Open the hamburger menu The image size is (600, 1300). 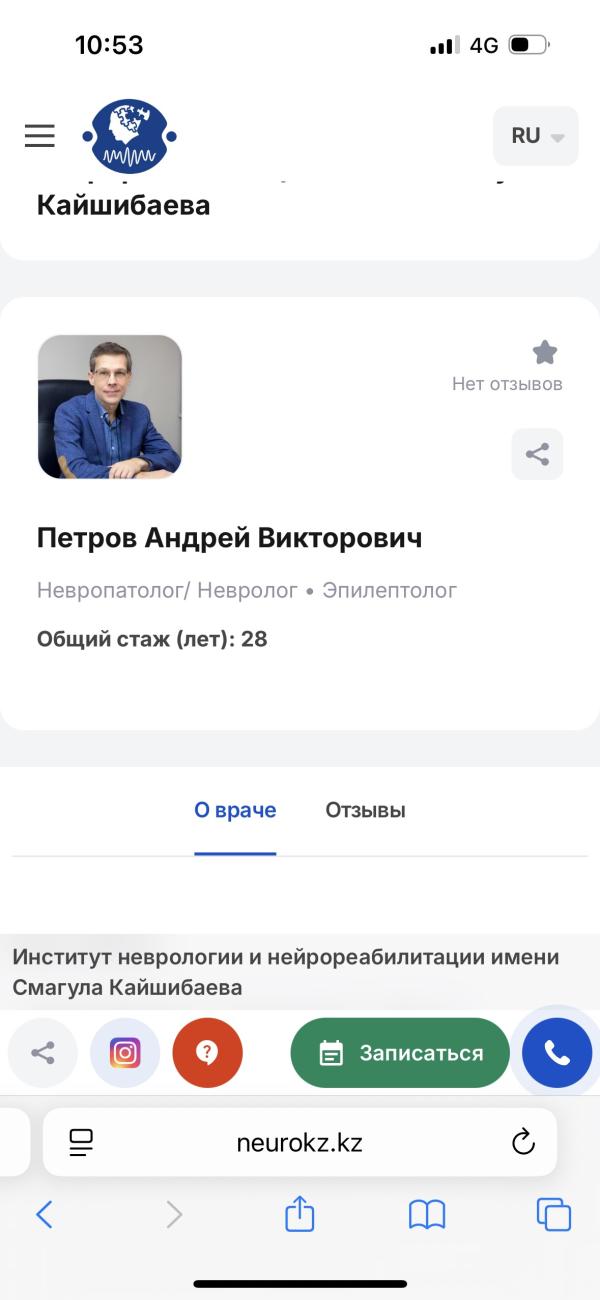pos(39,136)
